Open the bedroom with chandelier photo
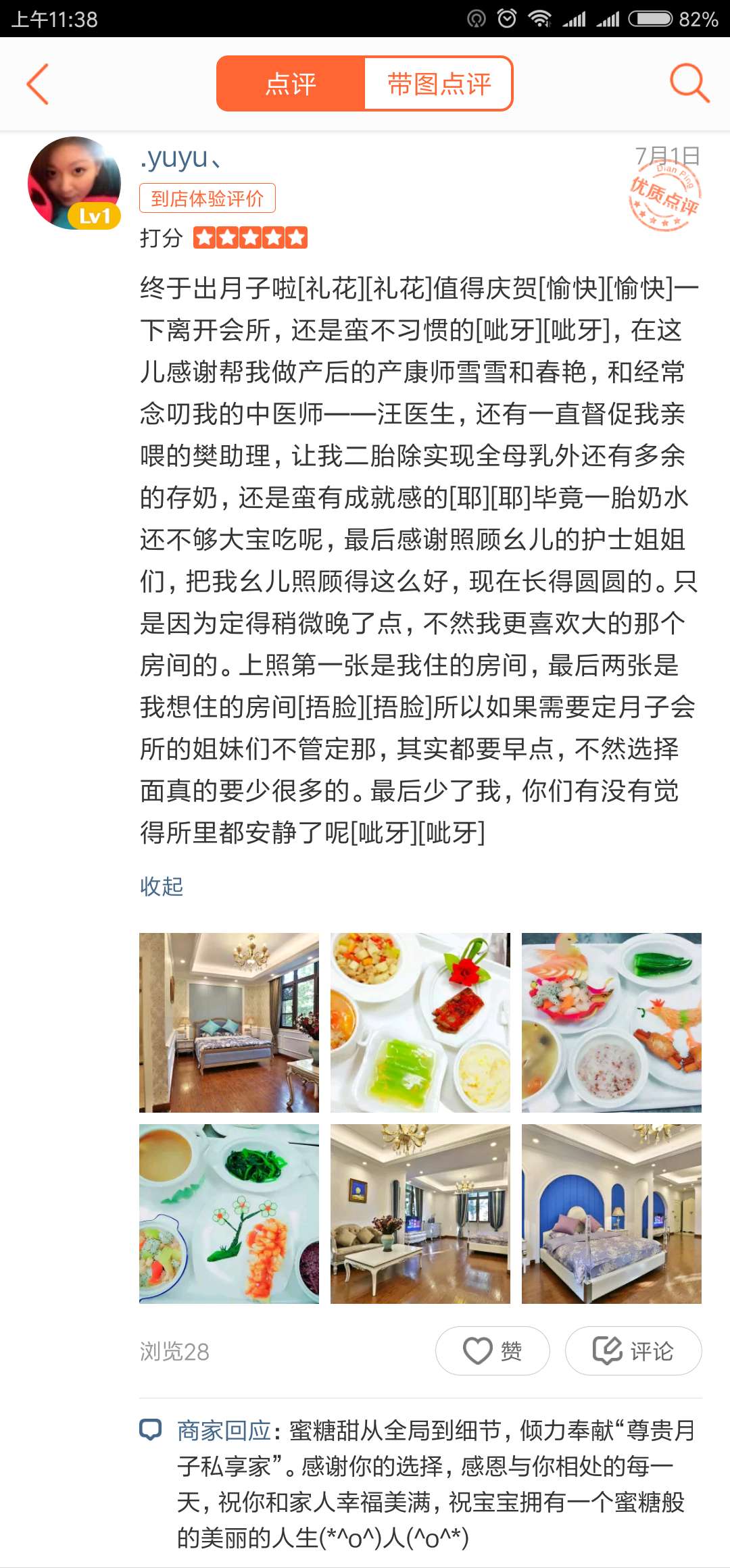The height and width of the screenshot is (1568, 730). 229,1022
